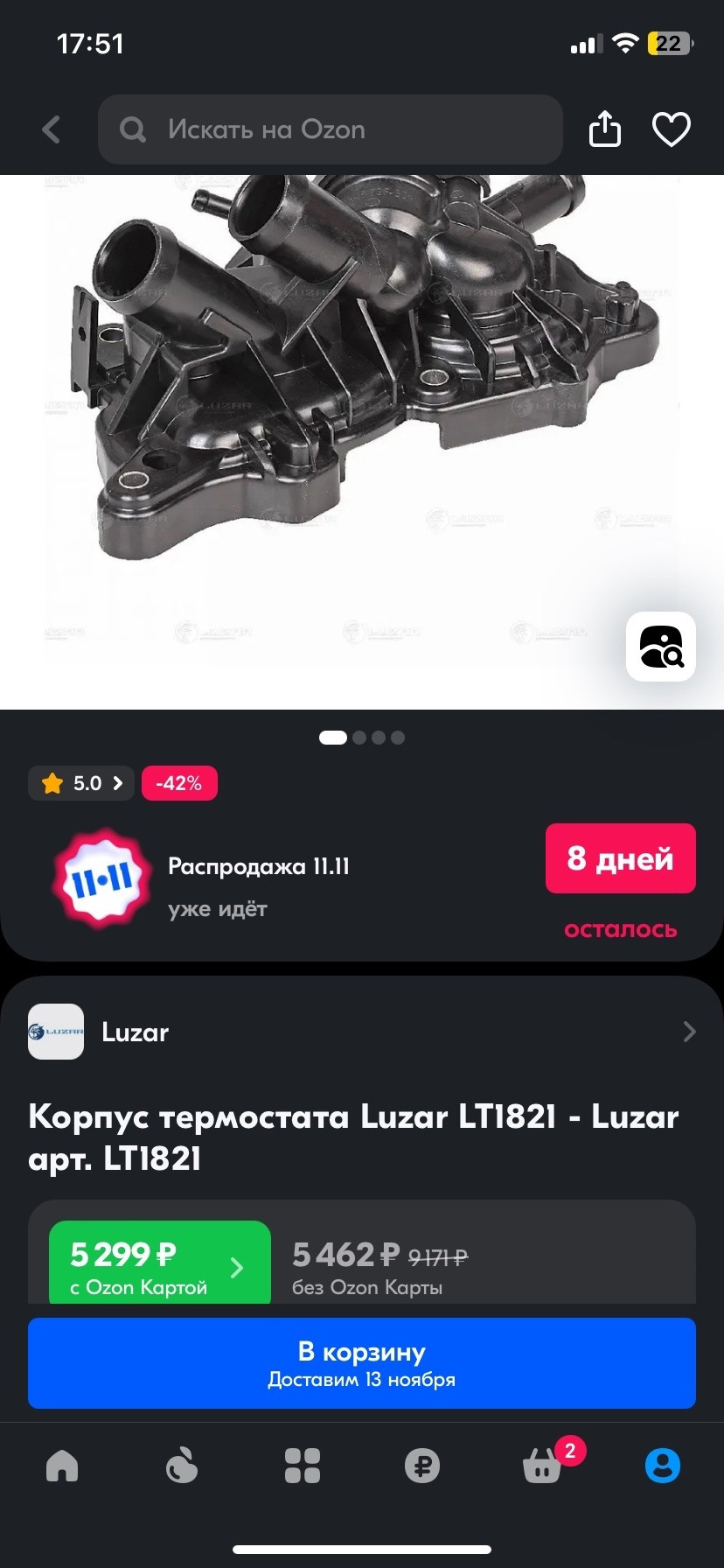
Task: Open the Luzar brand page chevron
Action: 690,1032
